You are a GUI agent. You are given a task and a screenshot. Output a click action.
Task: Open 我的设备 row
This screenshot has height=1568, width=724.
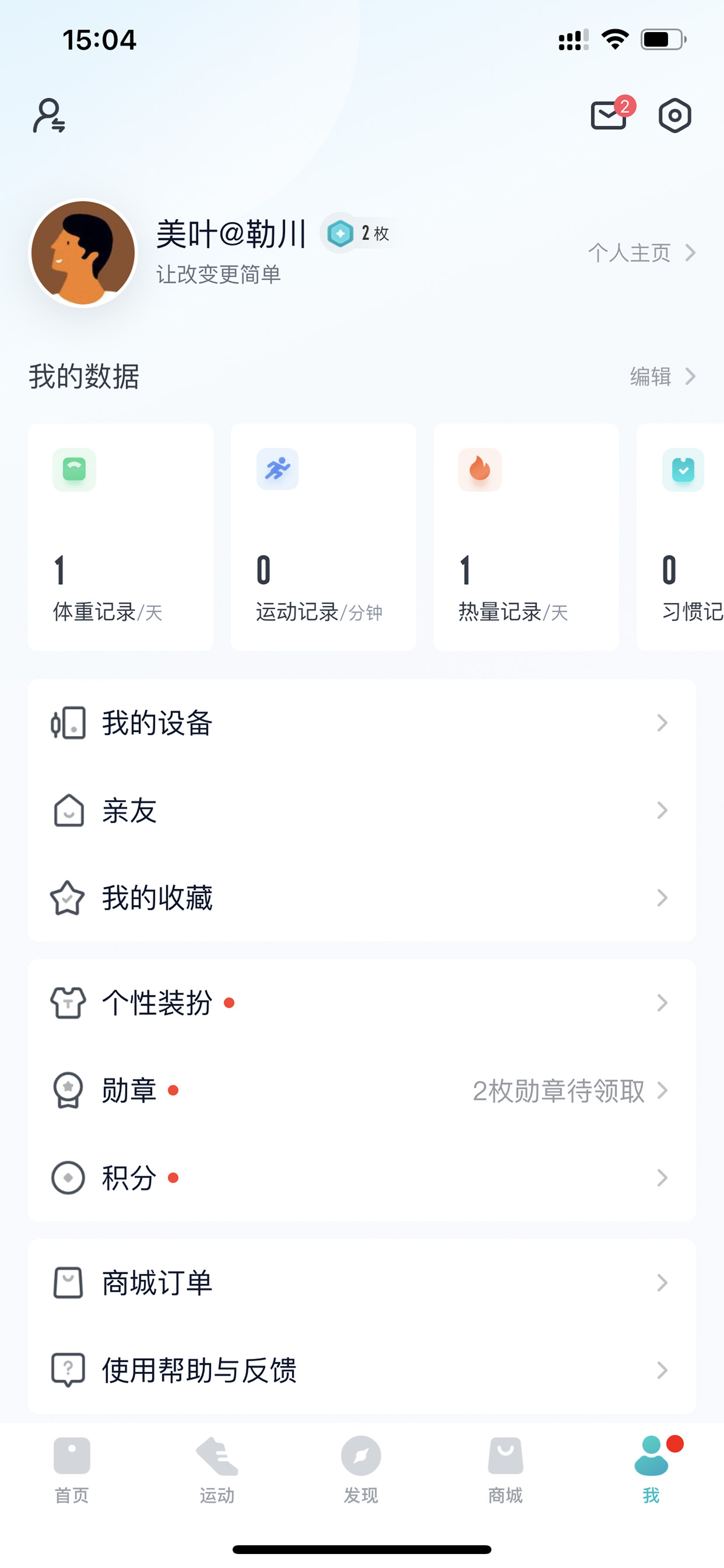362,723
